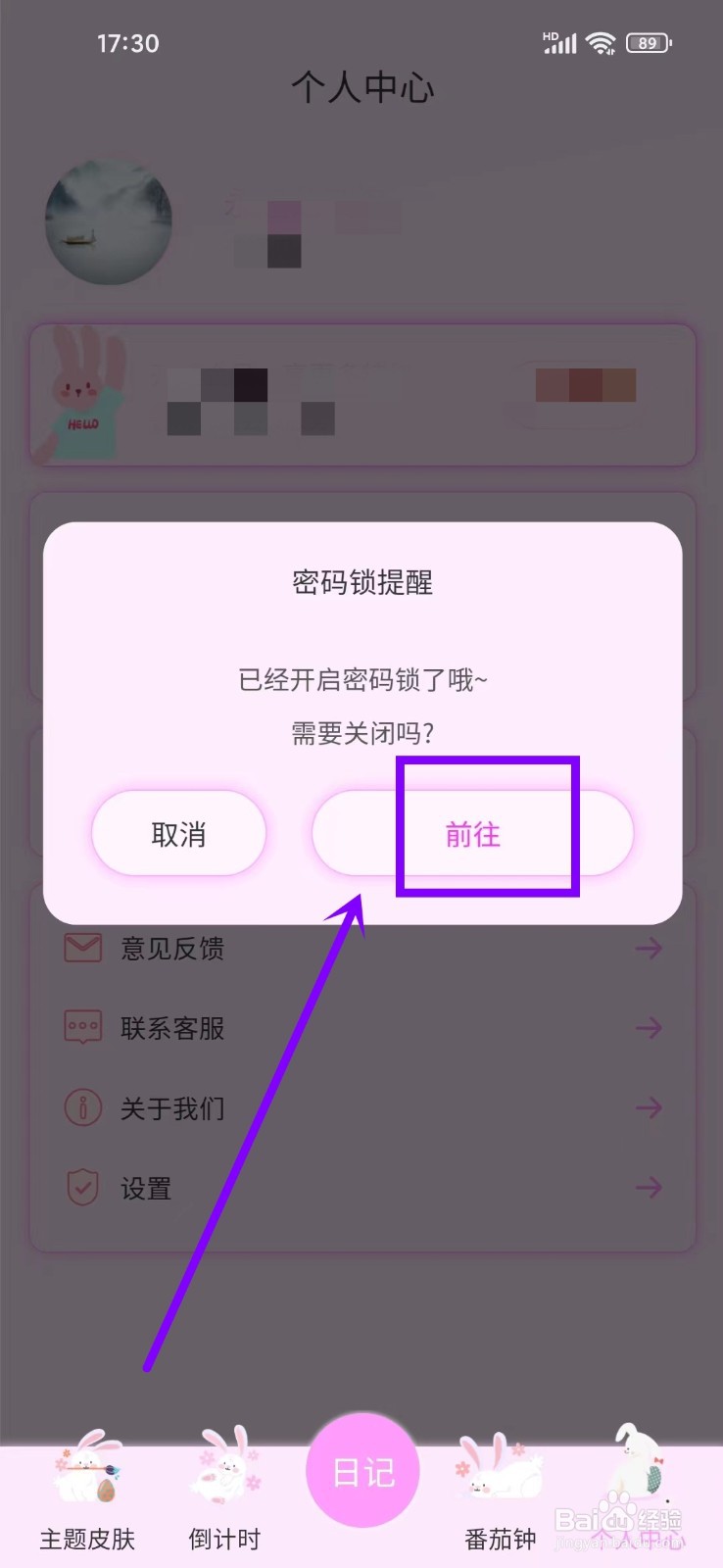The height and width of the screenshot is (1568, 723).
Task: Expand the 意见反馈 row arrow
Action: pyautogui.click(x=648, y=948)
